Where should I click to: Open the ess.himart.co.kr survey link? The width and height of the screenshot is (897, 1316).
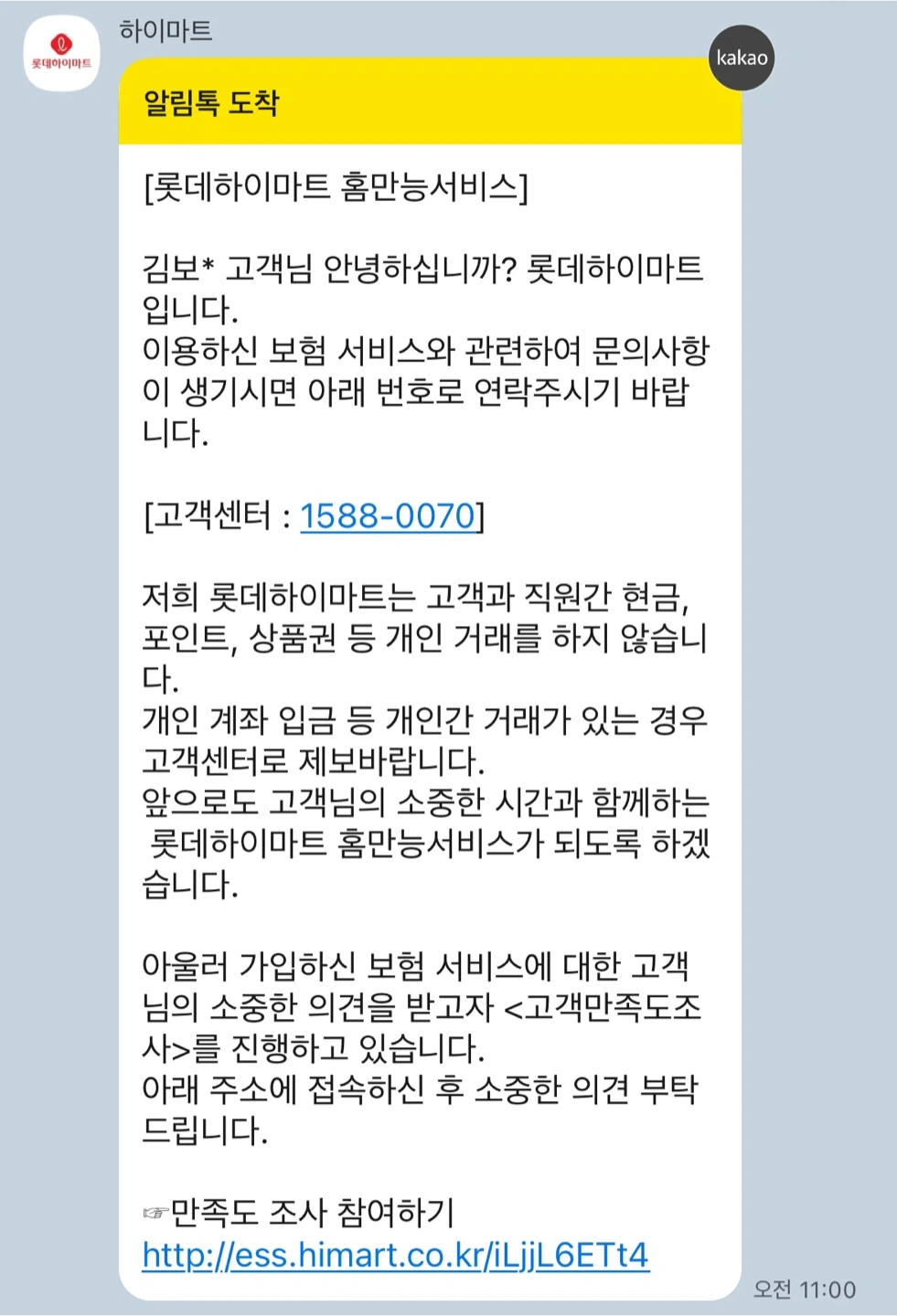395,1255
